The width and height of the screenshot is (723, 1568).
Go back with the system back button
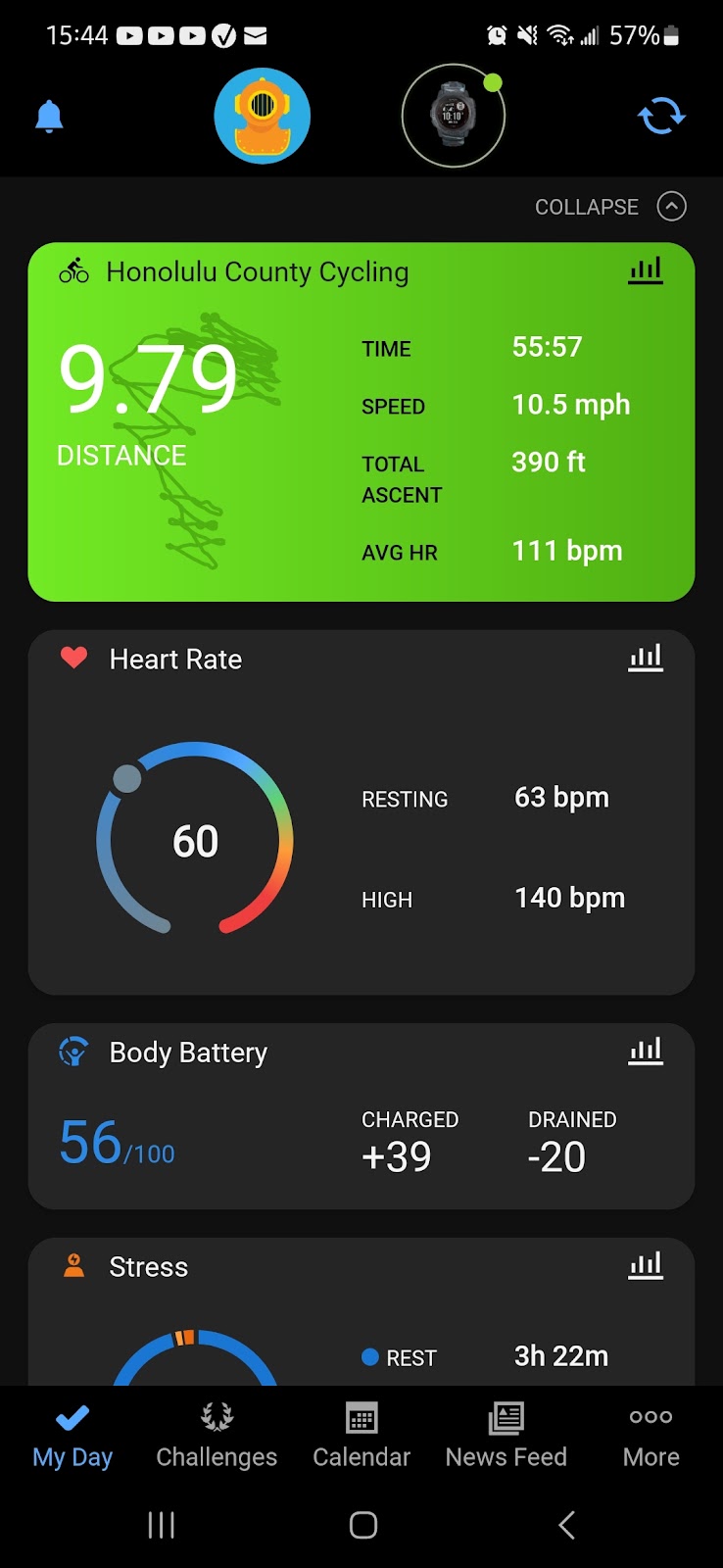point(566,1525)
